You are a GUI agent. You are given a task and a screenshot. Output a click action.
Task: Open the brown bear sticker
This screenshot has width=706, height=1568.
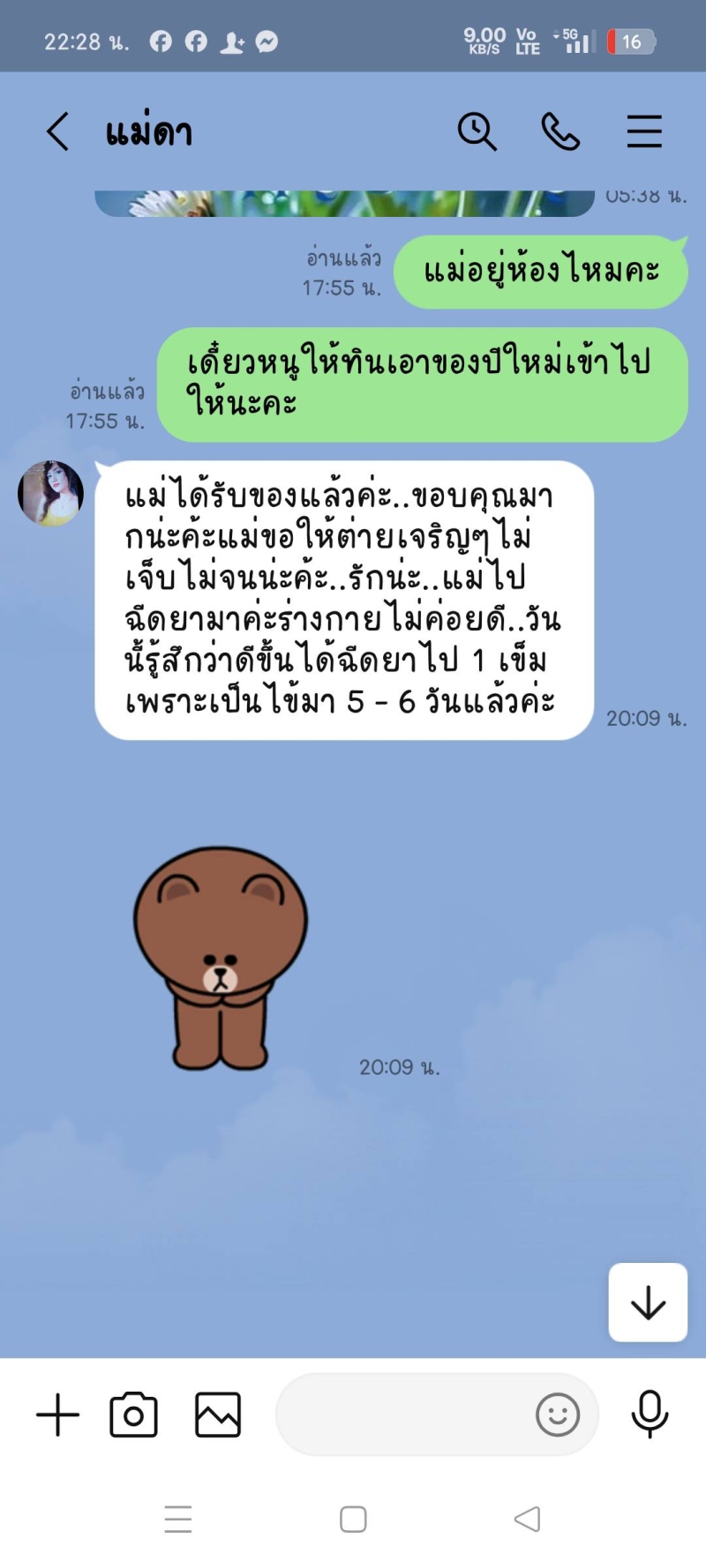coord(221,959)
